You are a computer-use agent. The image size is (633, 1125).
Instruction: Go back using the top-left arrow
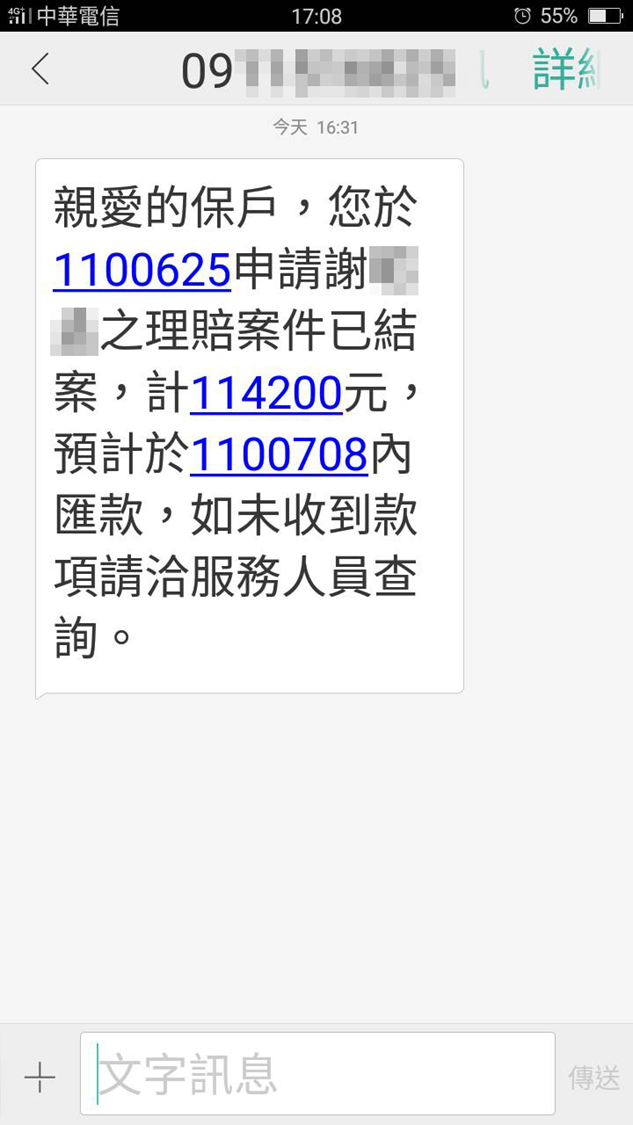tap(40, 70)
